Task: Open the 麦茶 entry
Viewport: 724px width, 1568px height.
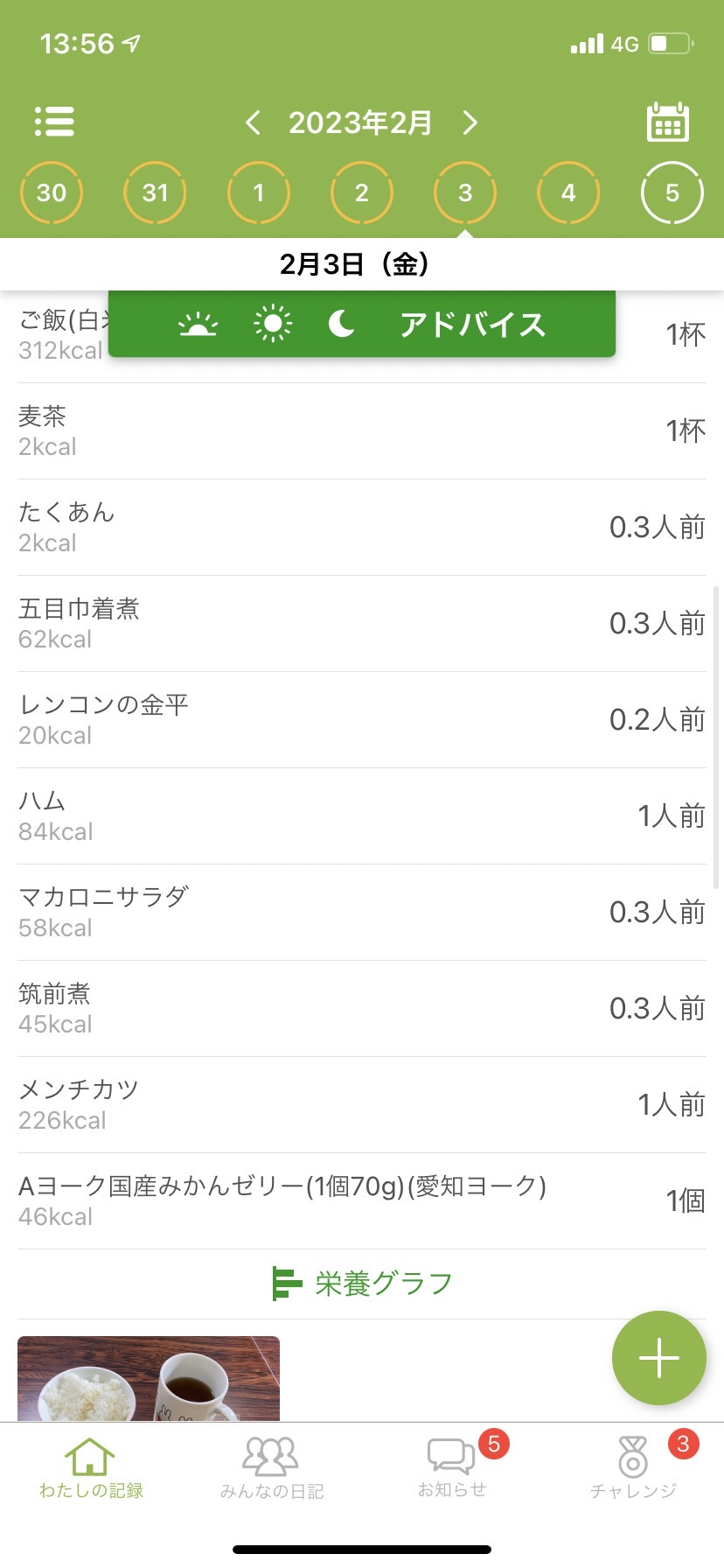Action: pyautogui.click(x=362, y=431)
